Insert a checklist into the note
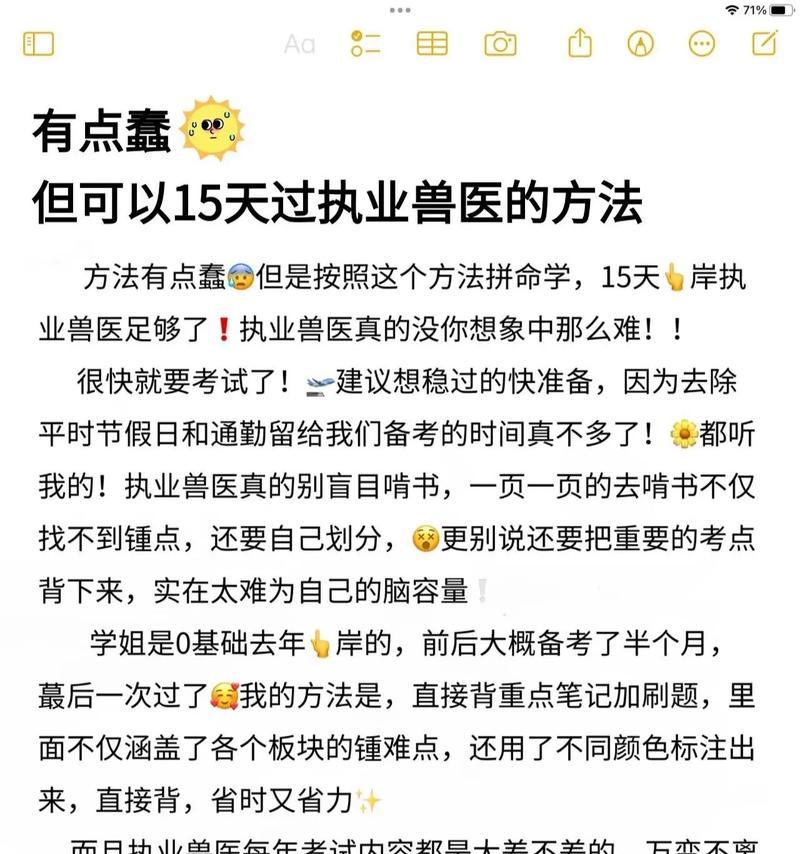The image size is (800, 854). 366,43
